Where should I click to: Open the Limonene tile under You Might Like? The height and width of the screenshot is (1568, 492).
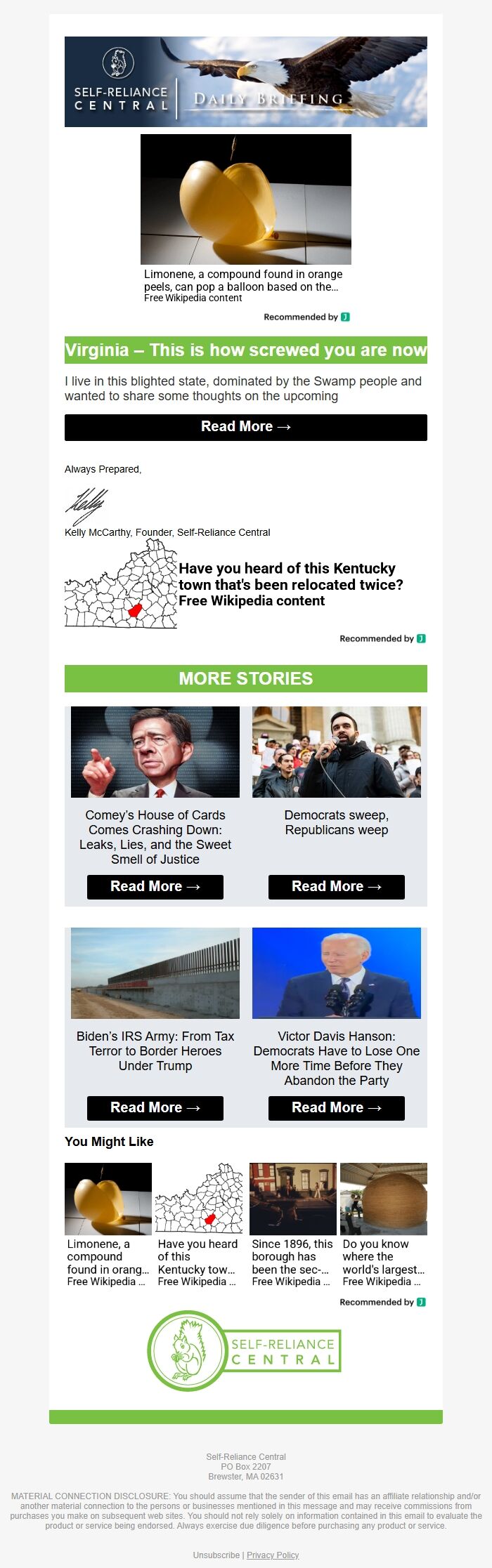[108, 1225]
